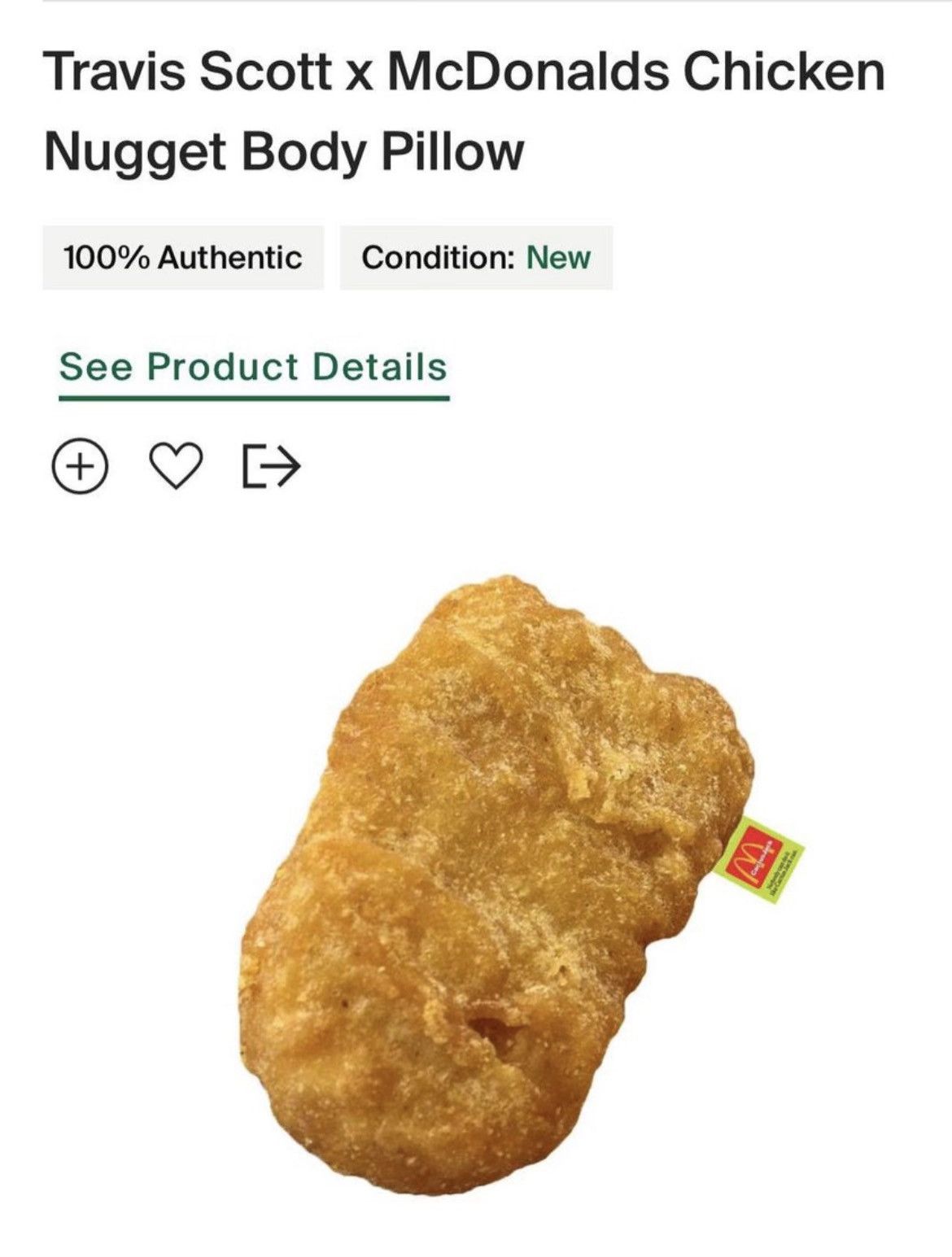This screenshot has width=952, height=1257.
Task: Open See Product Details link
Action: [x=253, y=367]
